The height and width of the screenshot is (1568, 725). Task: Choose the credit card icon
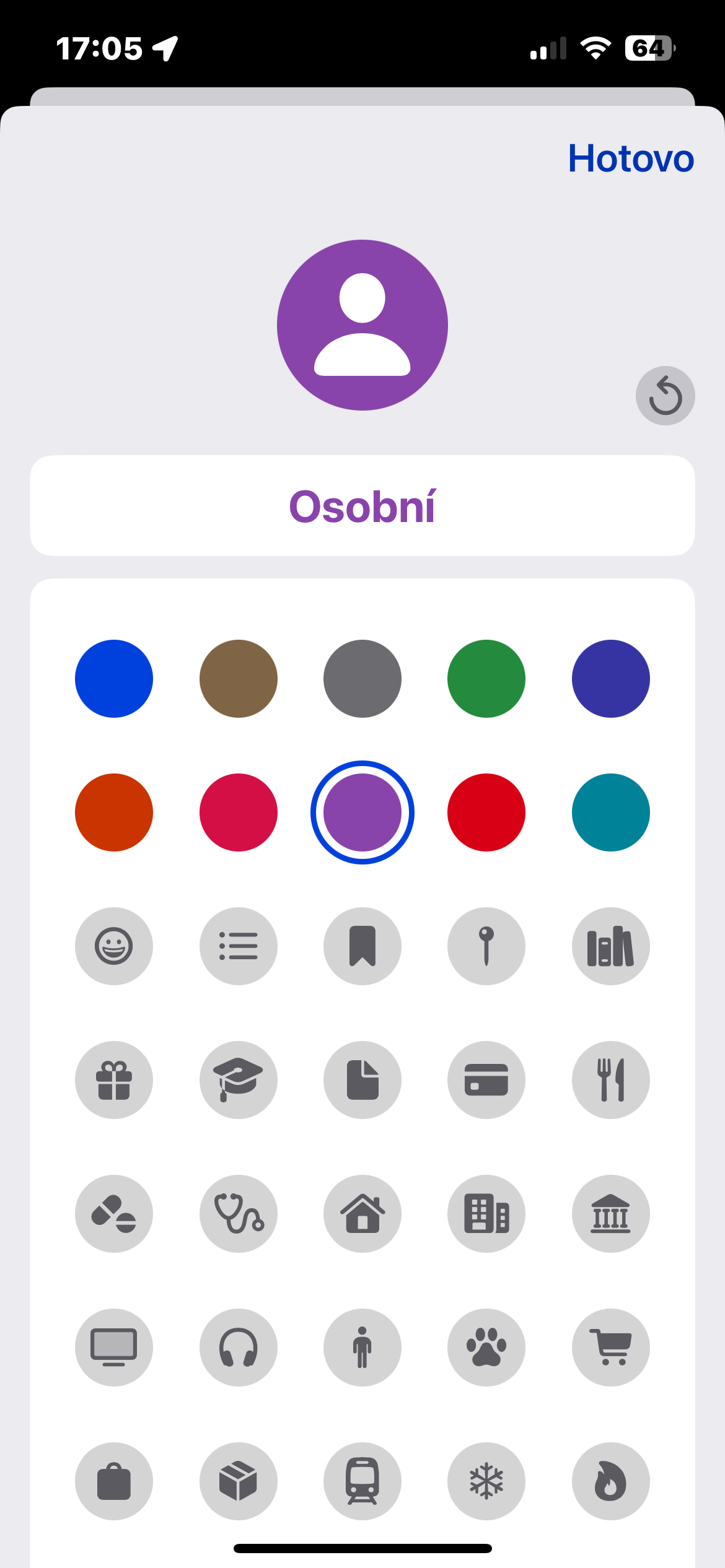tap(486, 1080)
